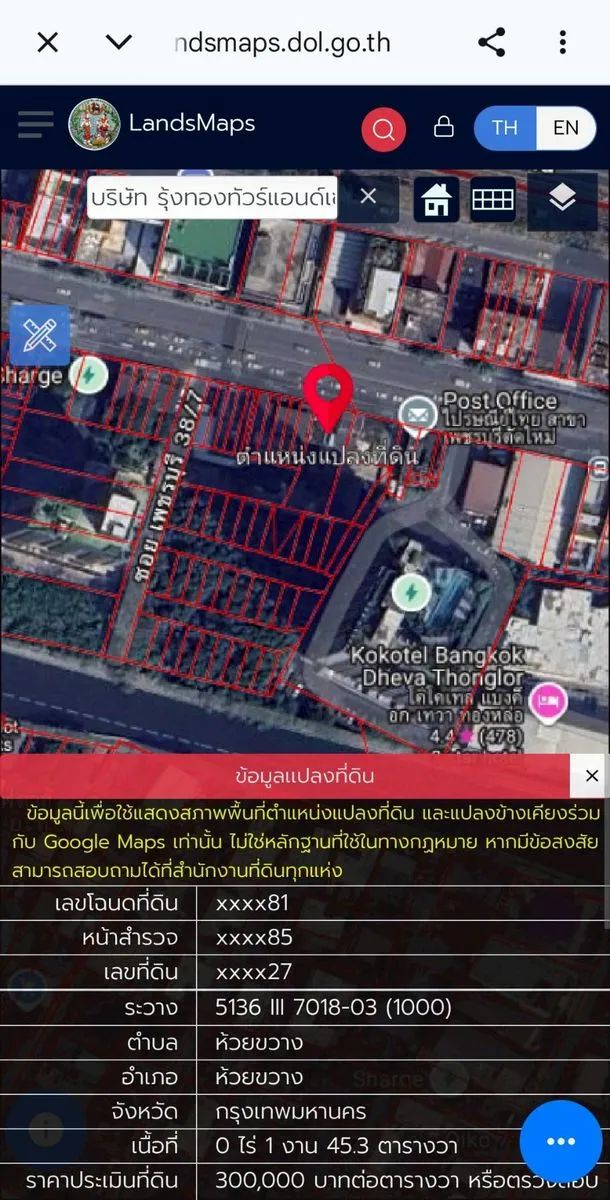Screen dimensions: 610x1200
Task: Open the map layers selector
Action: (x=563, y=199)
